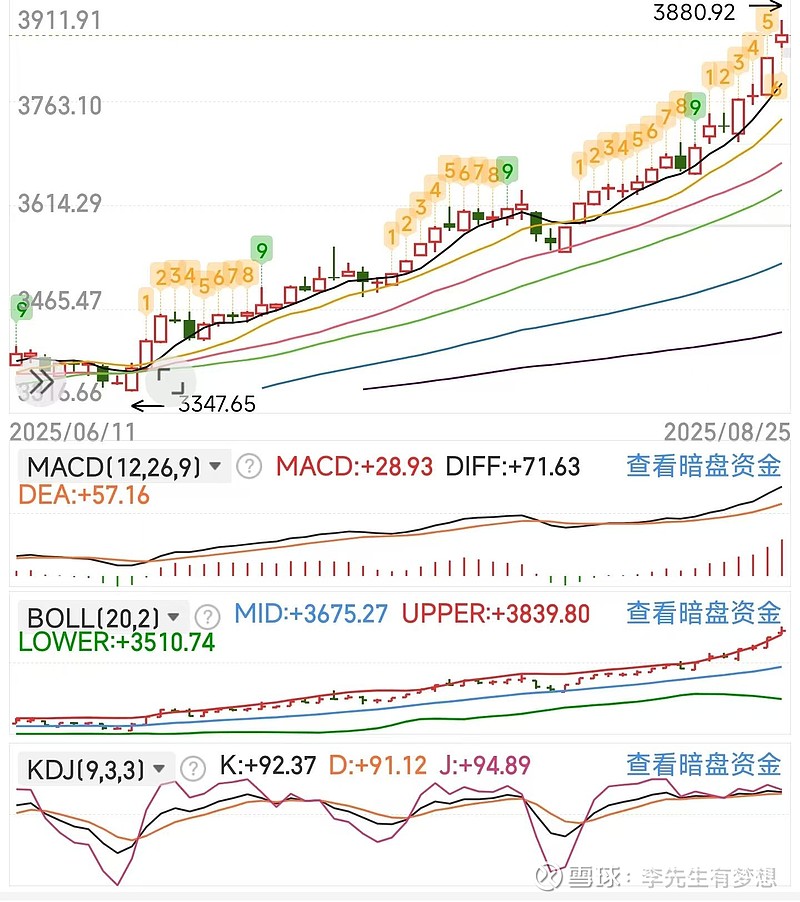Image resolution: width=800 pixels, height=902 pixels.
Task: Select the region-capture crop icon near 3347.65
Action: pyautogui.click(x=172, y=381)
